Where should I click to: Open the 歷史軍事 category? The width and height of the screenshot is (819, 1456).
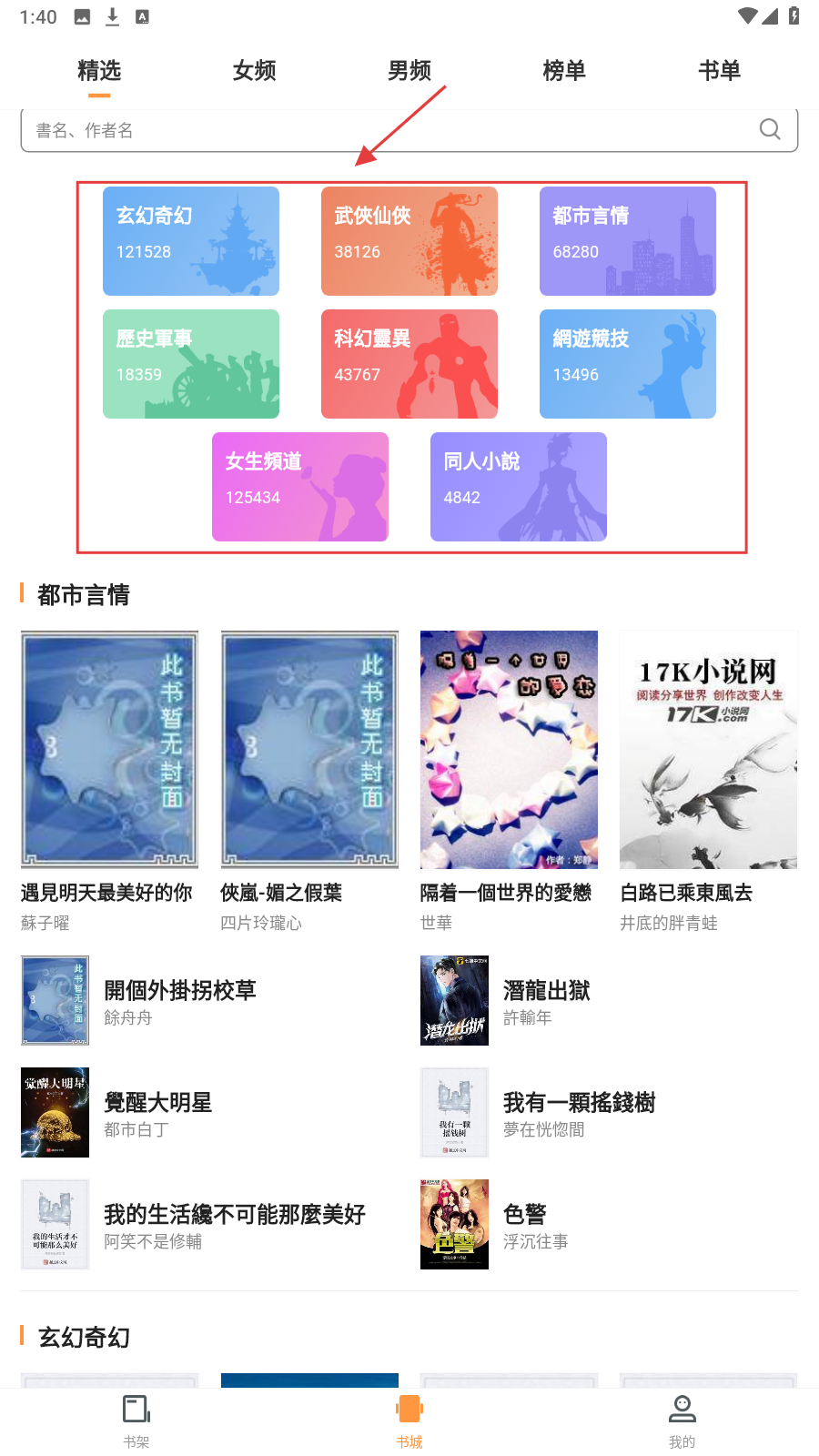point(191,364)
